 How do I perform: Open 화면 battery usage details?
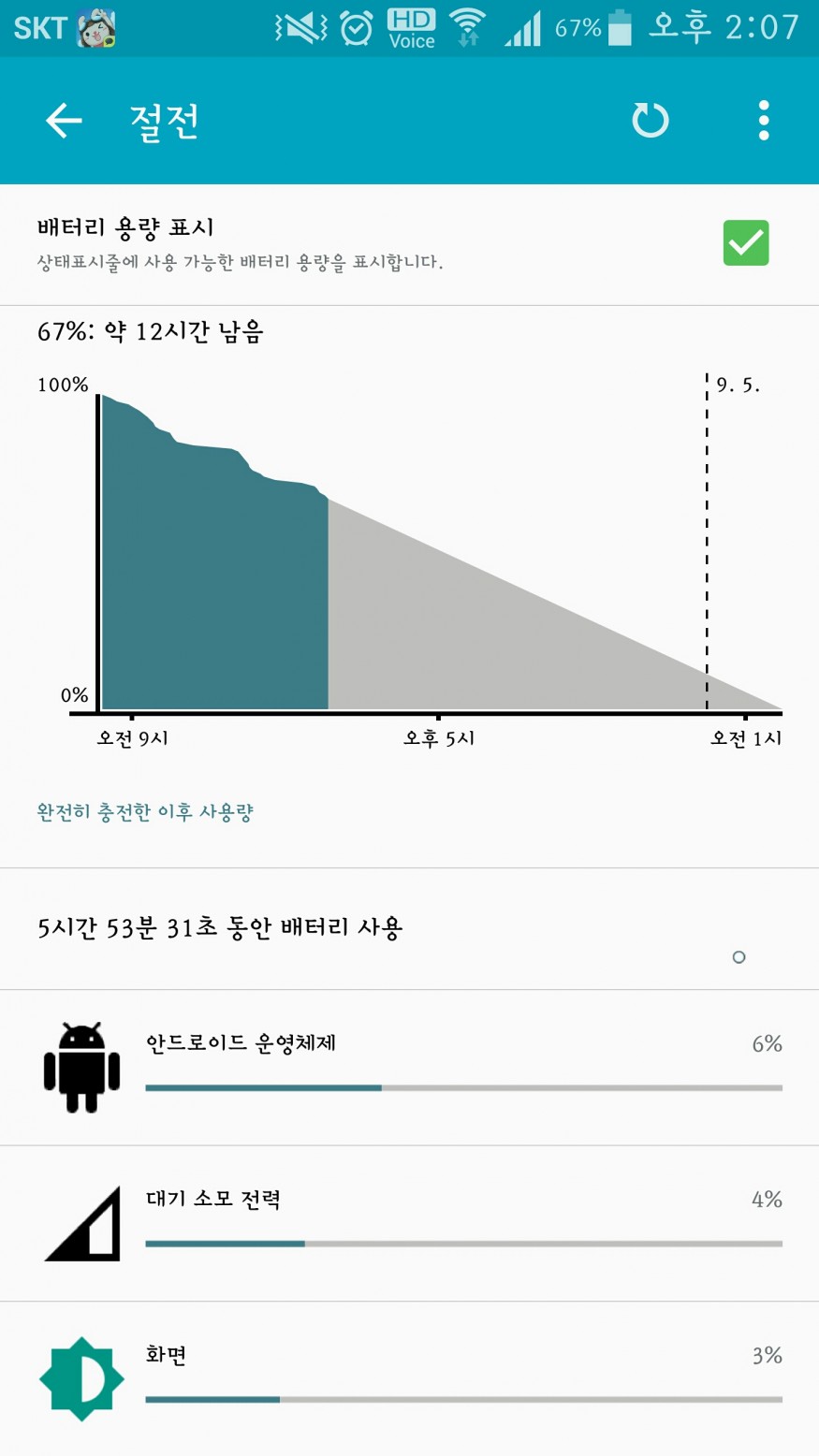point(409,1378)
